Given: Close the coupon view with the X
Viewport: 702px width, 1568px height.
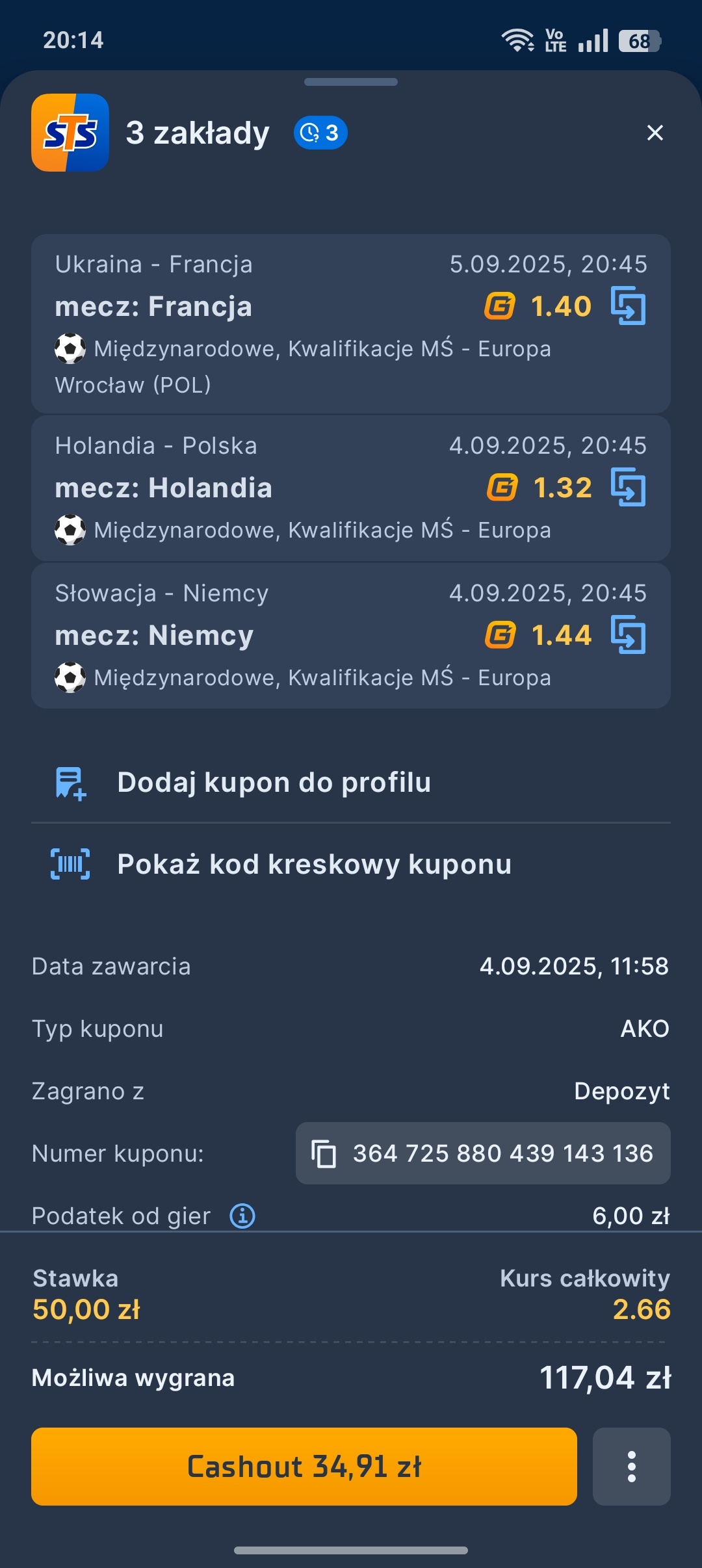Looking at the screenshot, I should [656, 132].
